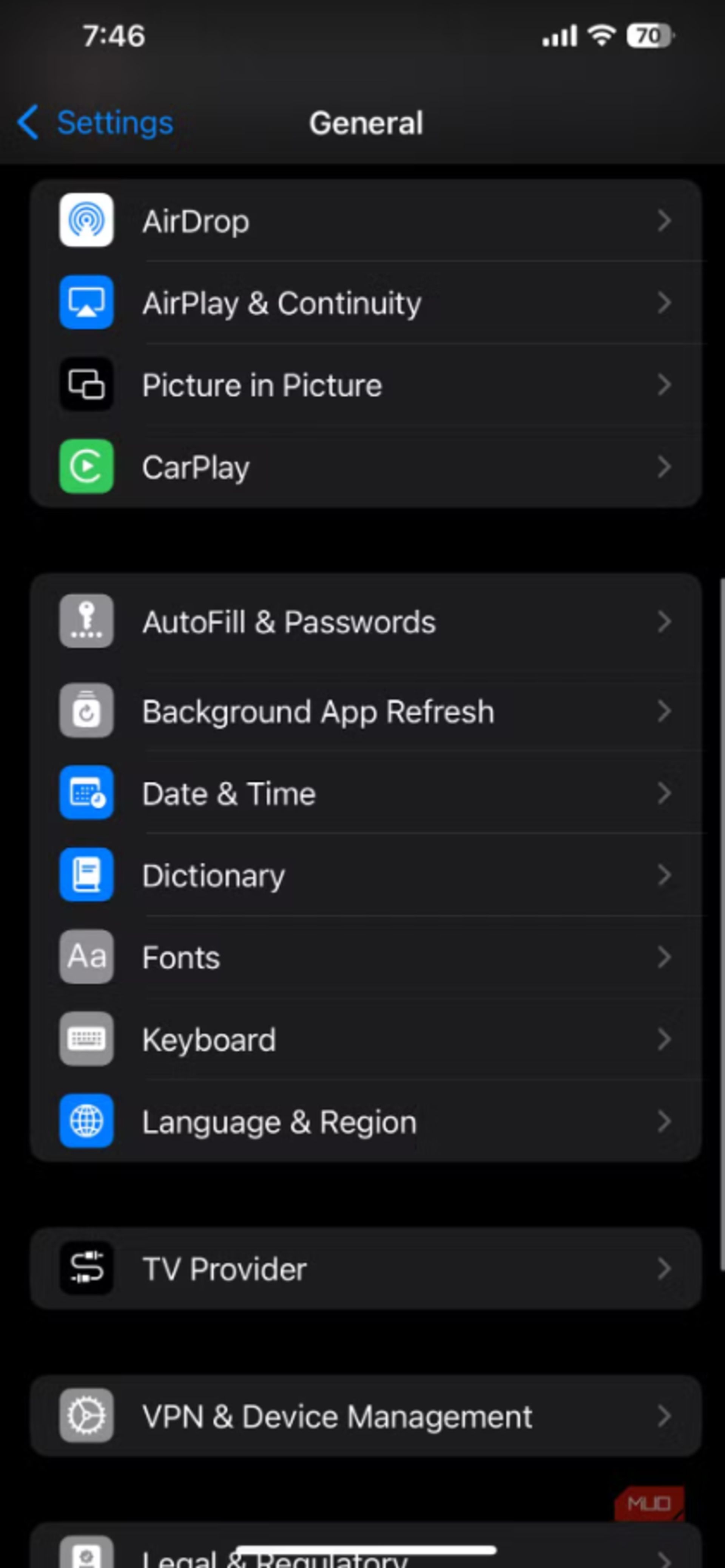
Task: Open the chevron next to CarPlay
Action: 664,466
